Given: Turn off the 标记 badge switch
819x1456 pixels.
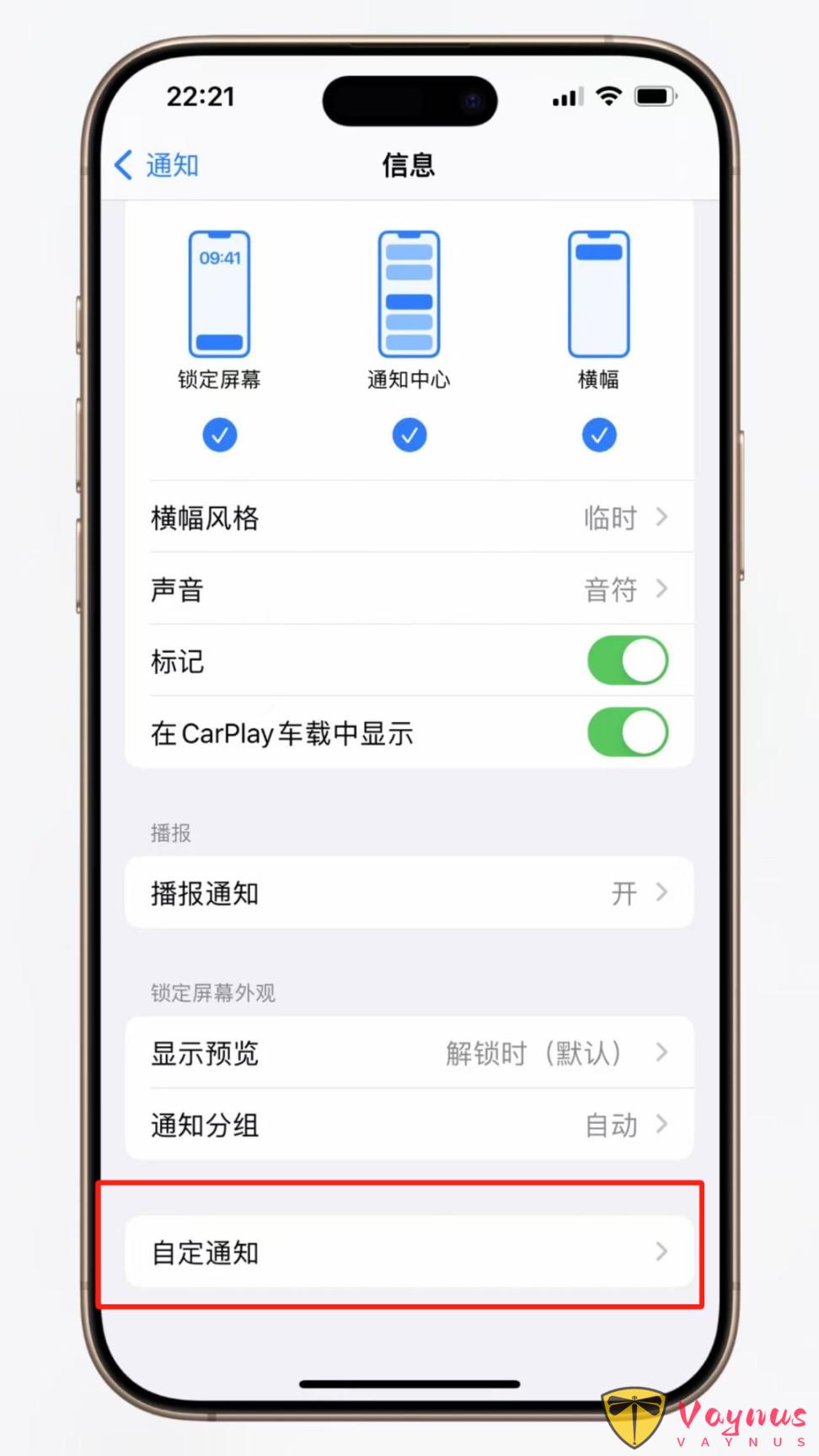Looking at the screenshot, I should pos(627,661).
